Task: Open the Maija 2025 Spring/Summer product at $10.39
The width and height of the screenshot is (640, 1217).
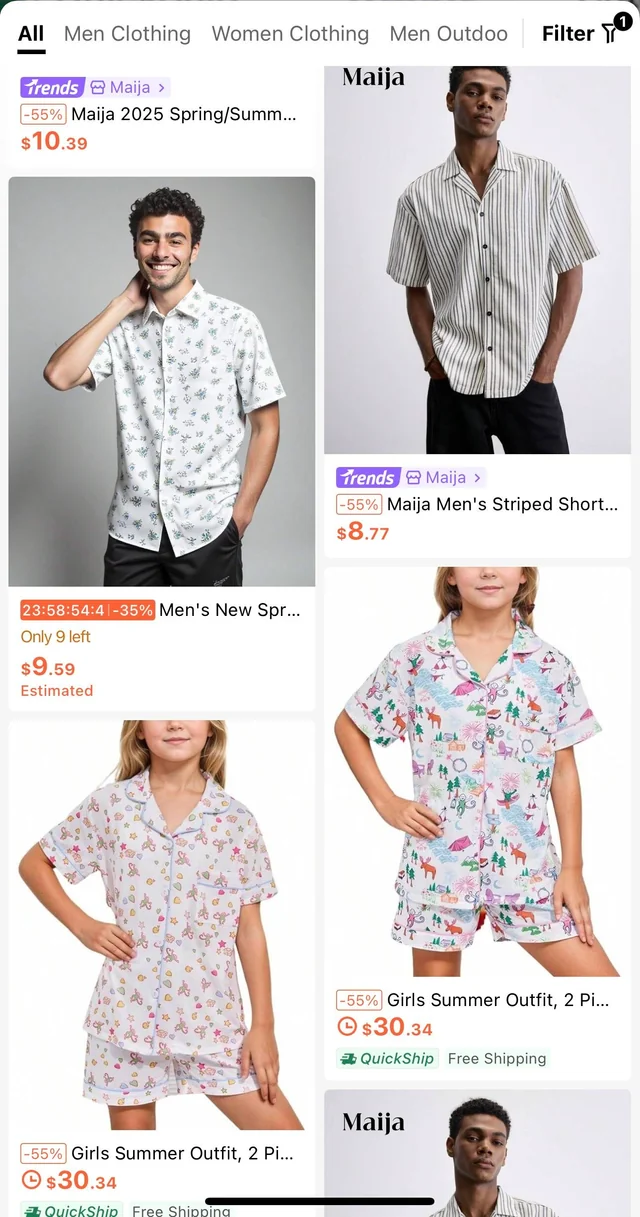Action: click(183, 115)
